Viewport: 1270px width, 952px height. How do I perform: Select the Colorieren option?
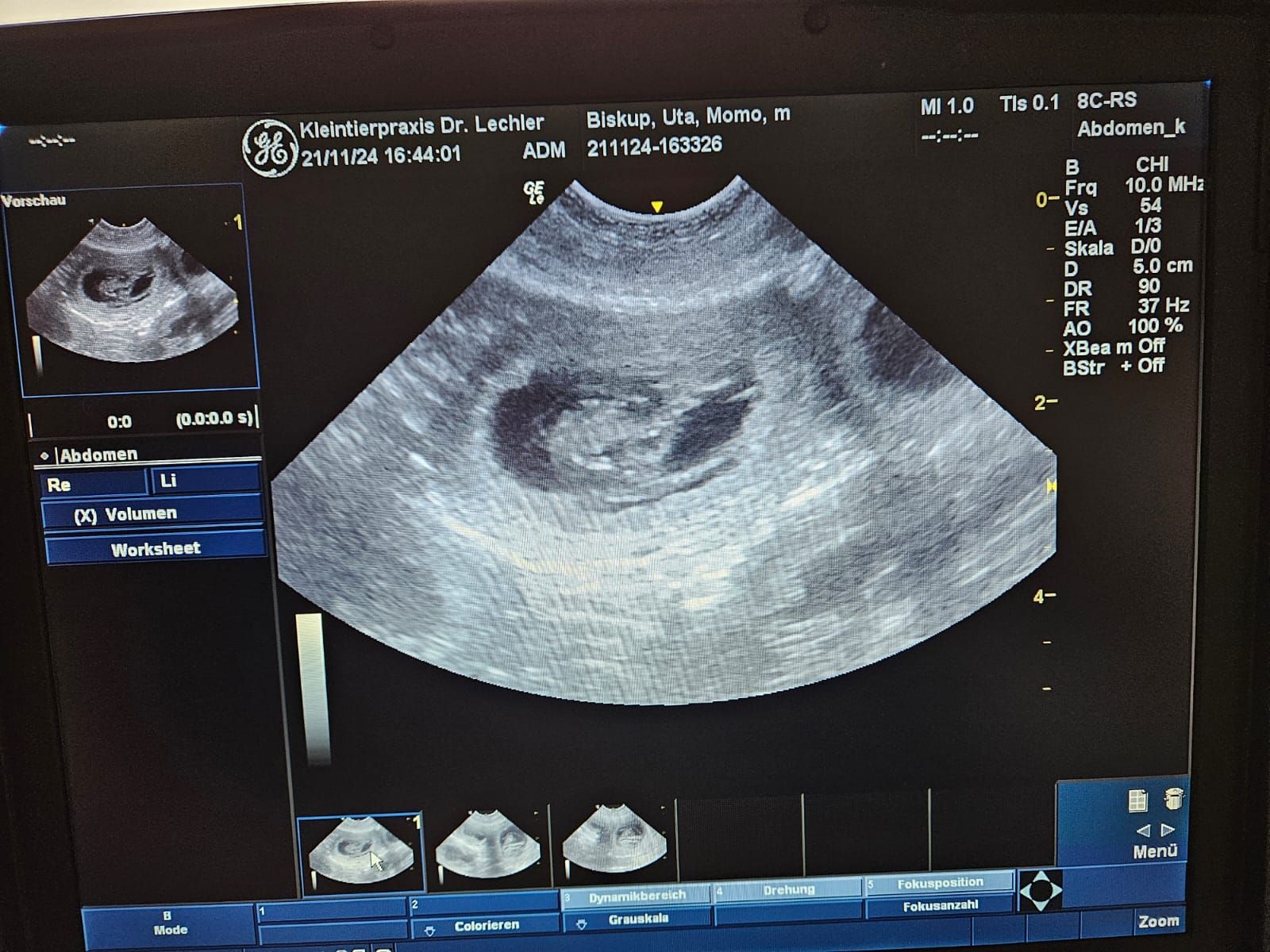click(x=486, y=926)
